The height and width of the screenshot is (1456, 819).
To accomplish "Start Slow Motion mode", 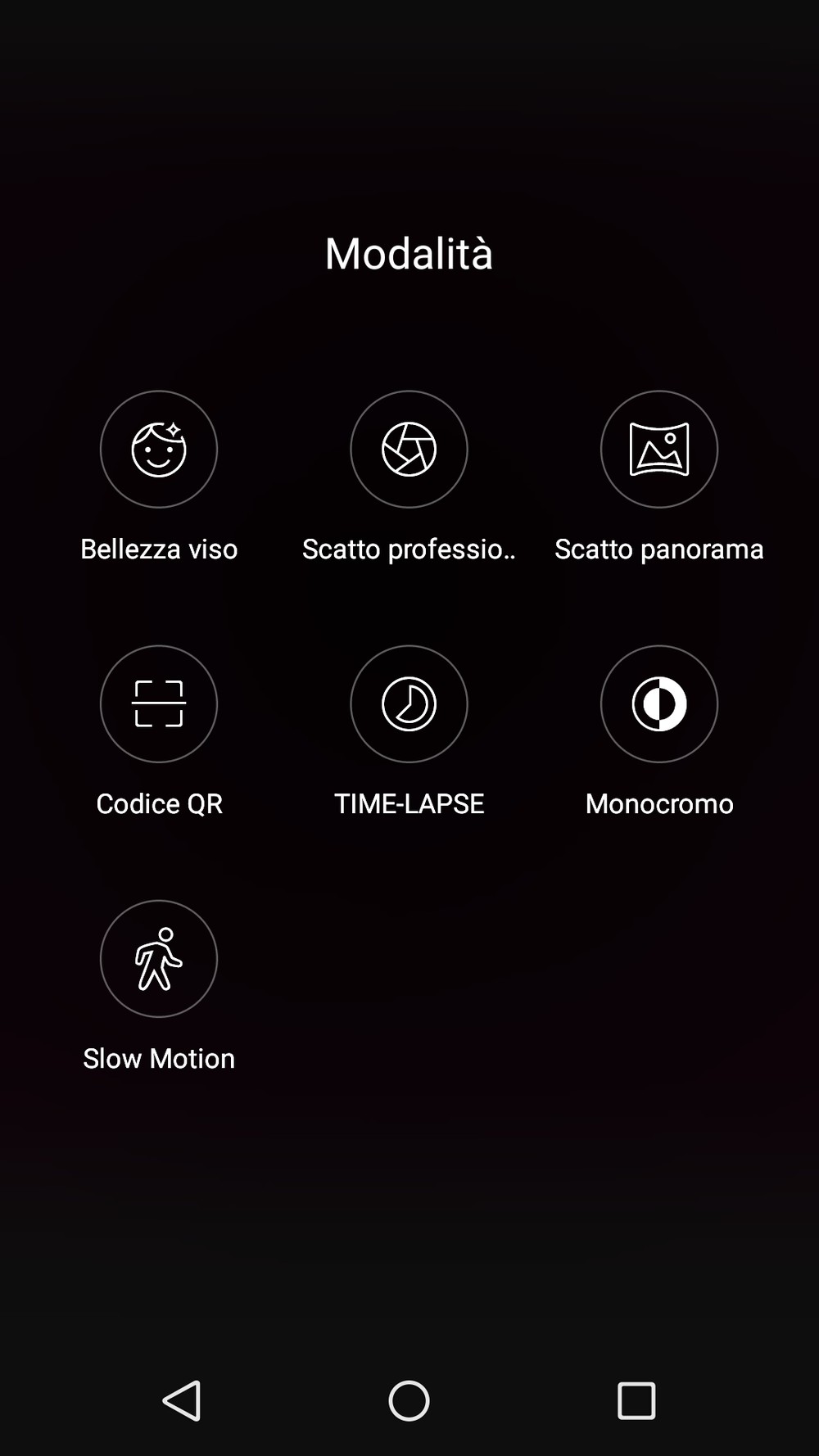I will 159,958.
